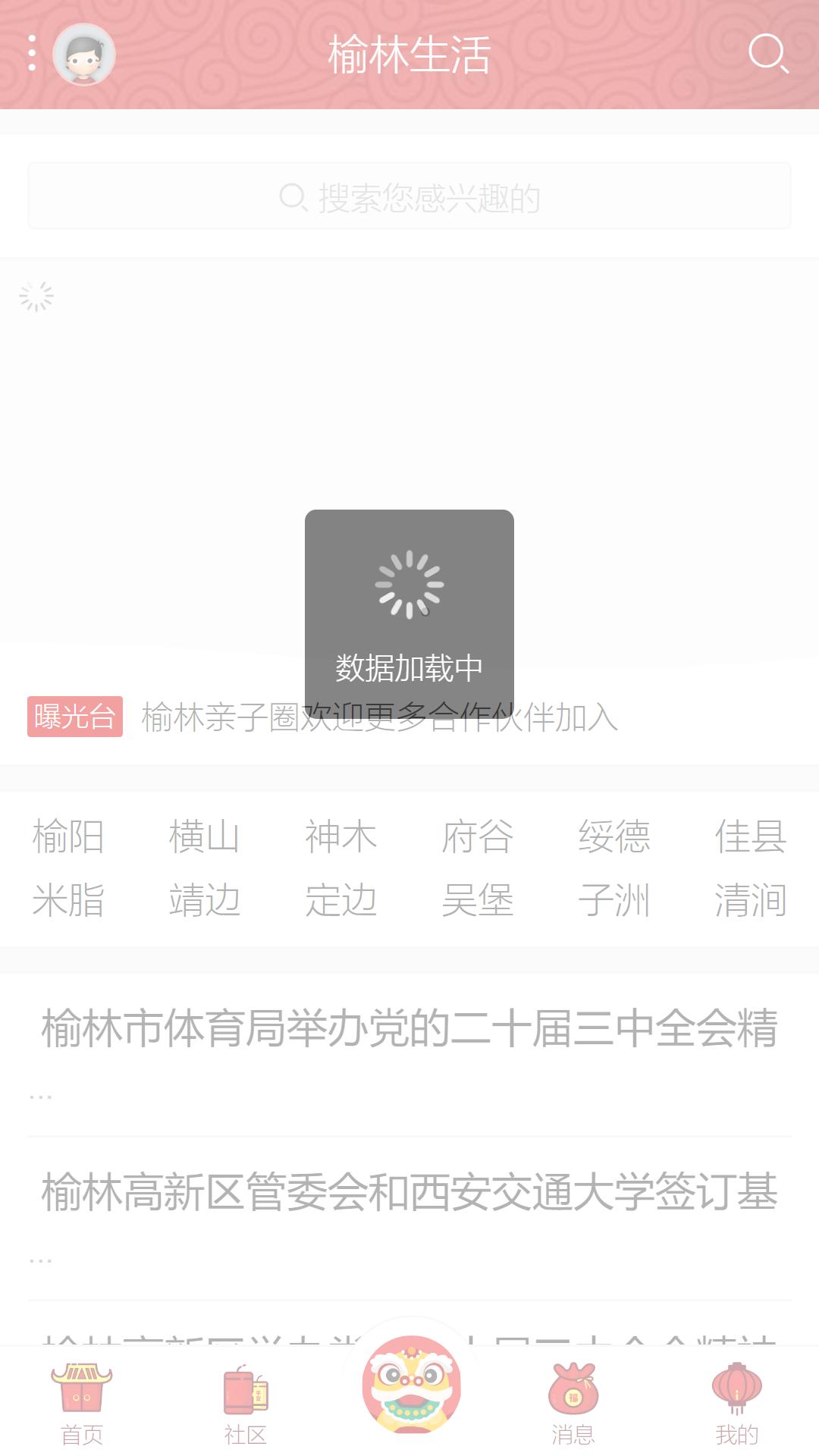Choose the 清涧 district

(751, 900)
